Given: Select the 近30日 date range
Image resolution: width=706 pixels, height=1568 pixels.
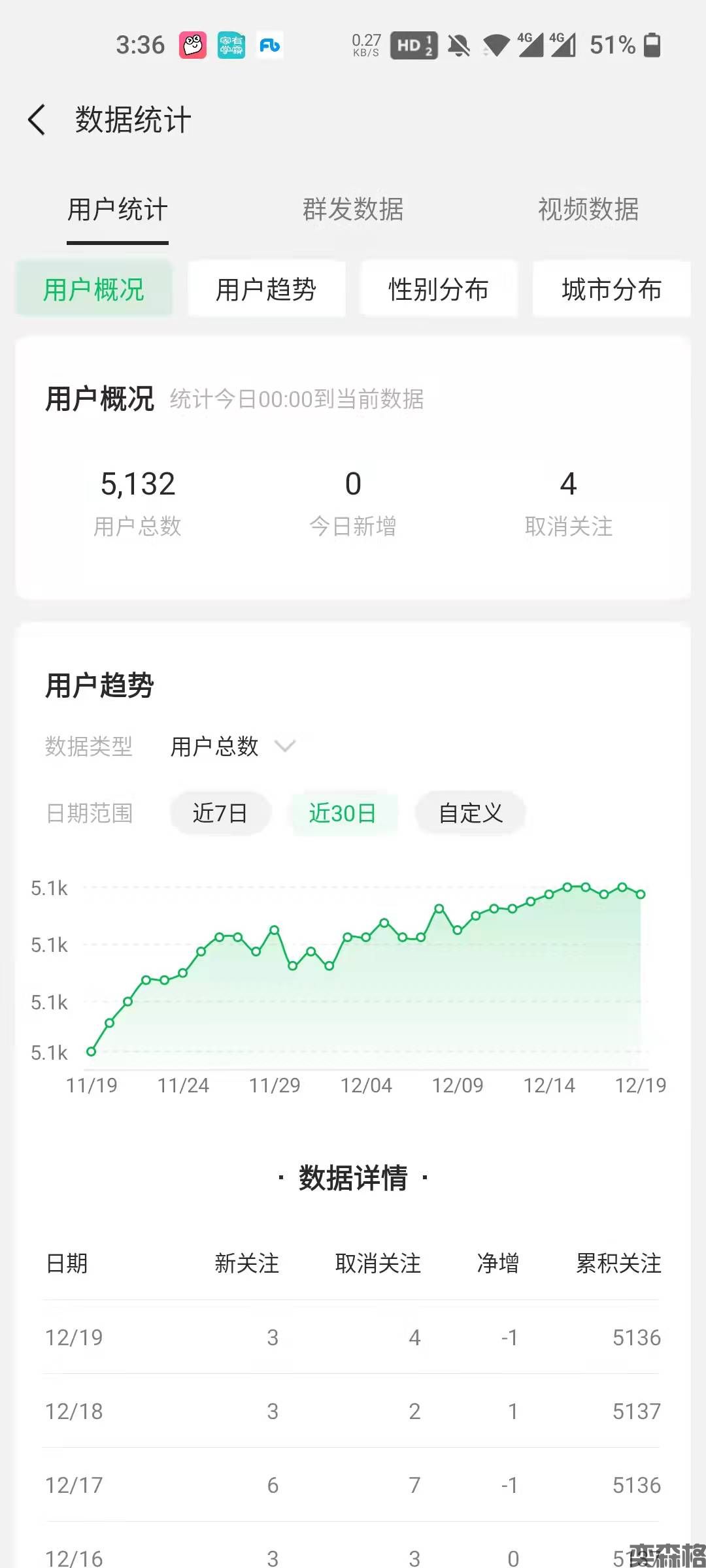Looking at the screenshot, I should 343,813.
